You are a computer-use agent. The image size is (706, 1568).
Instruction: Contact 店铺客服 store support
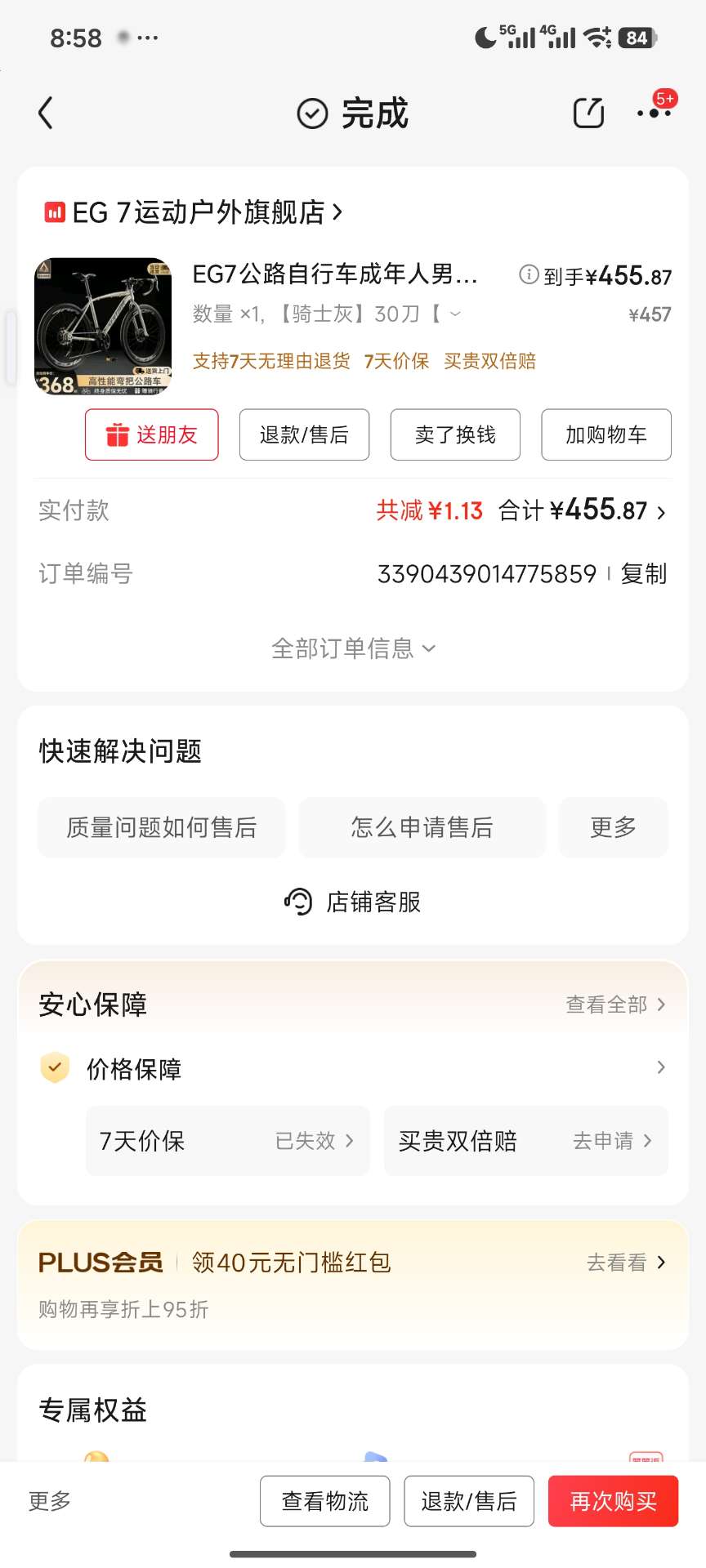coord(353,902)
